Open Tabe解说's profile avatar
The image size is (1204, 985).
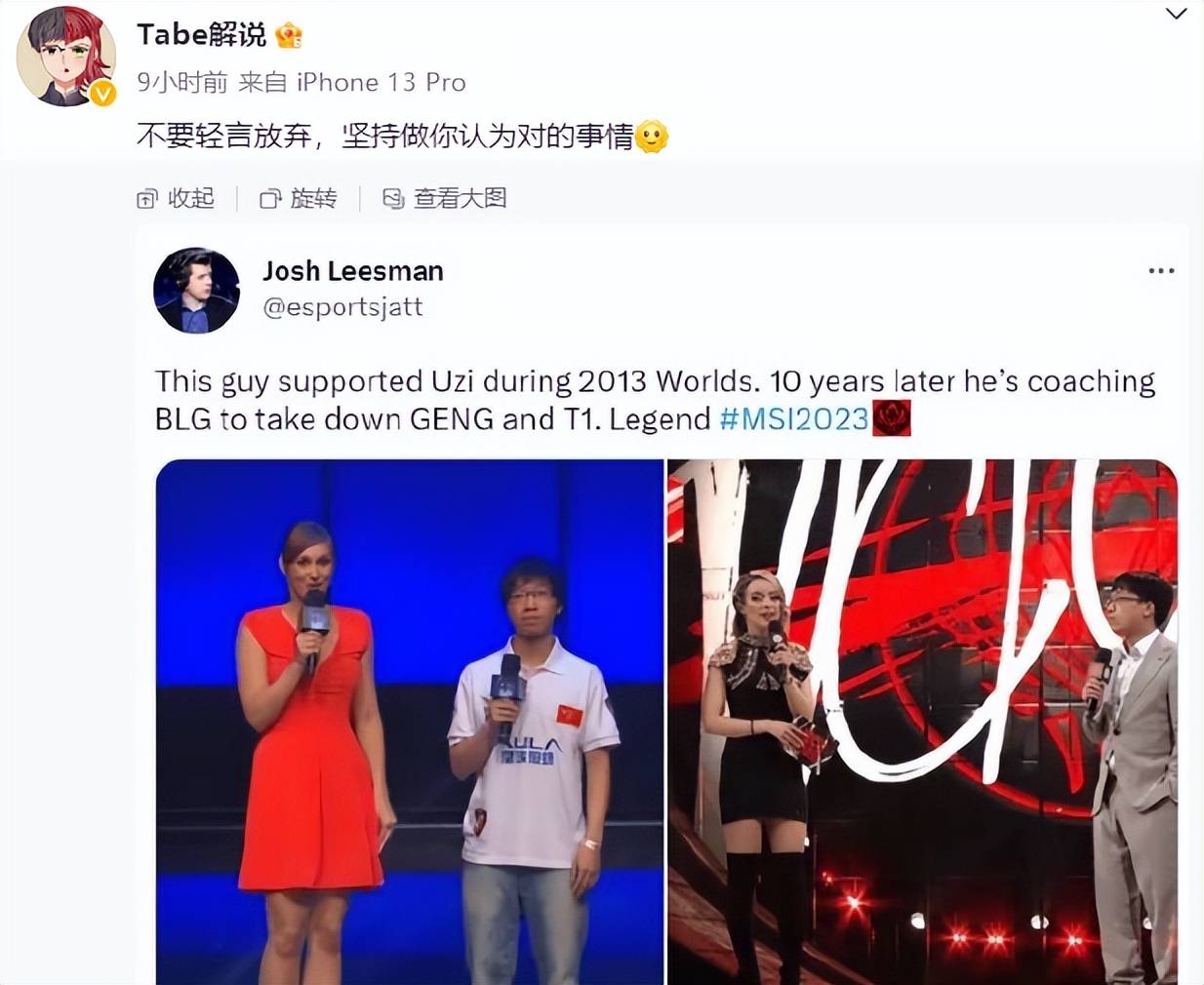[66, 58]
